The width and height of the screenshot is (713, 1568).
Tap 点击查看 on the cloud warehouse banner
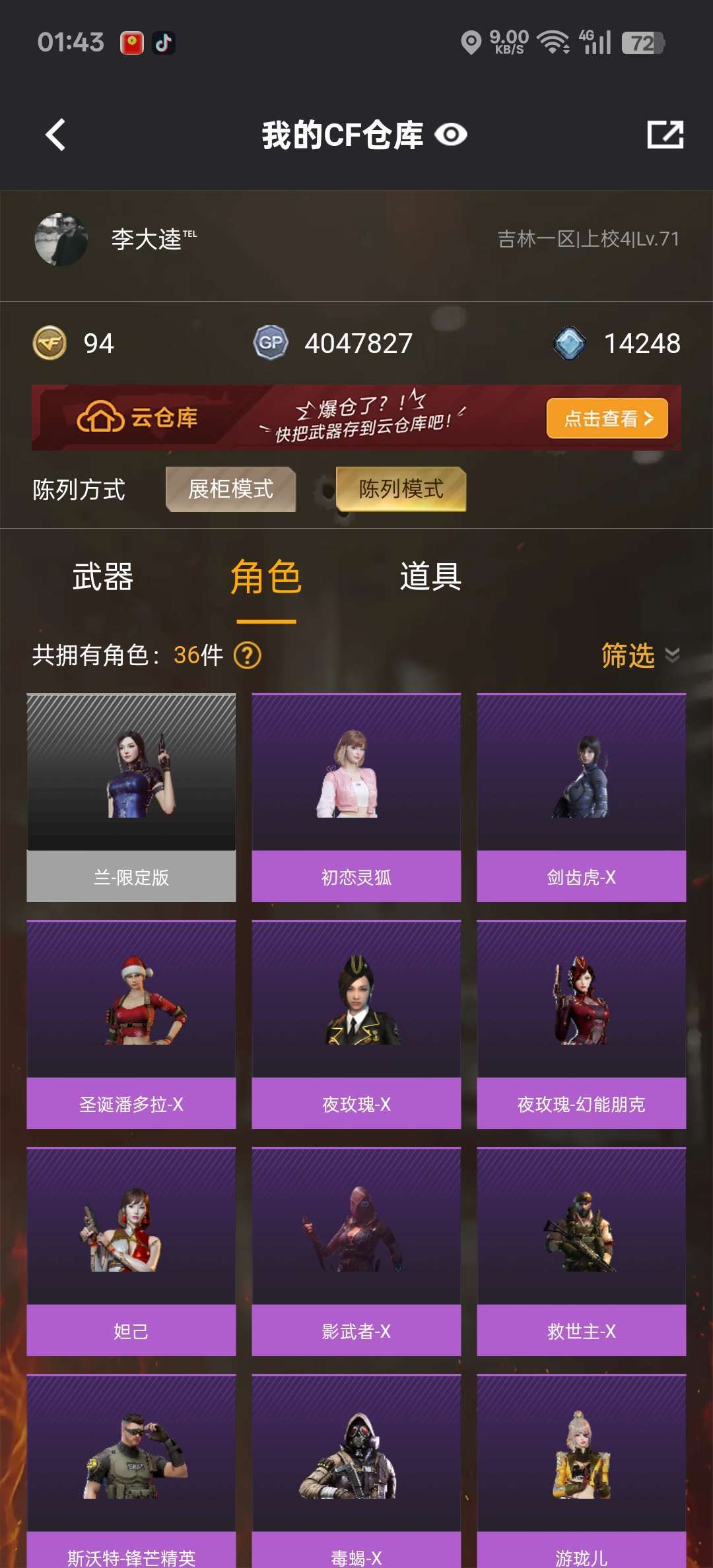(x=607, y=418)
